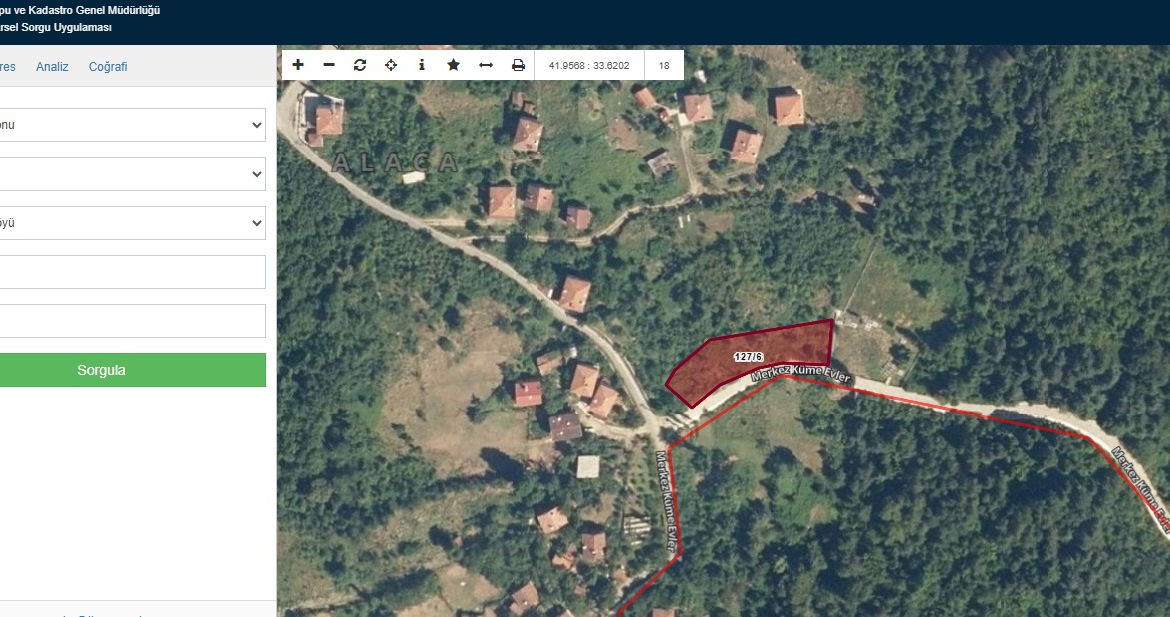This screenshot has height=617, width=1170.
Task: Open the info tool in map toolbar
Action: [422, 65]
